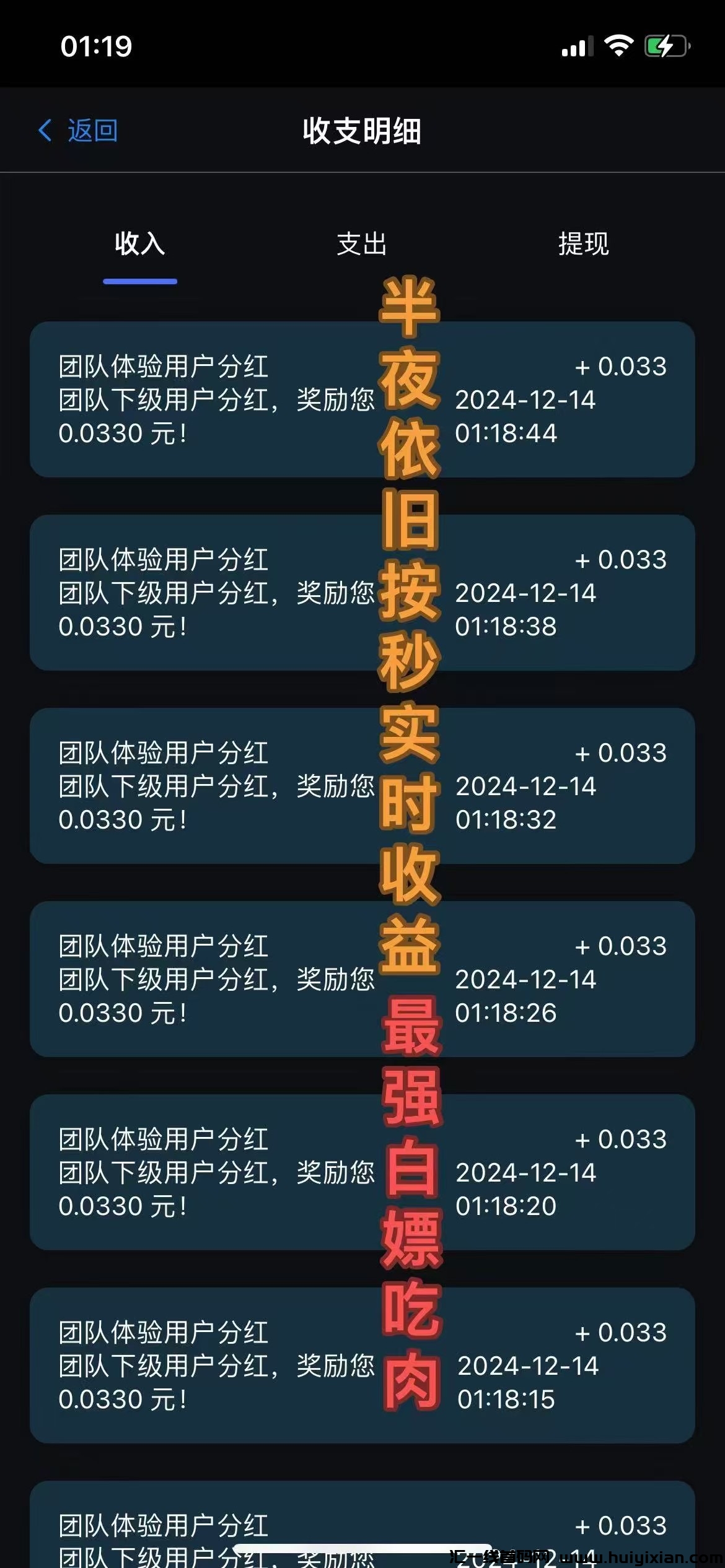Viewport: 725px width, 1568px height.
Task: Open the dividend record timestamped 01:18:44
Action: (x=248, y=399)
